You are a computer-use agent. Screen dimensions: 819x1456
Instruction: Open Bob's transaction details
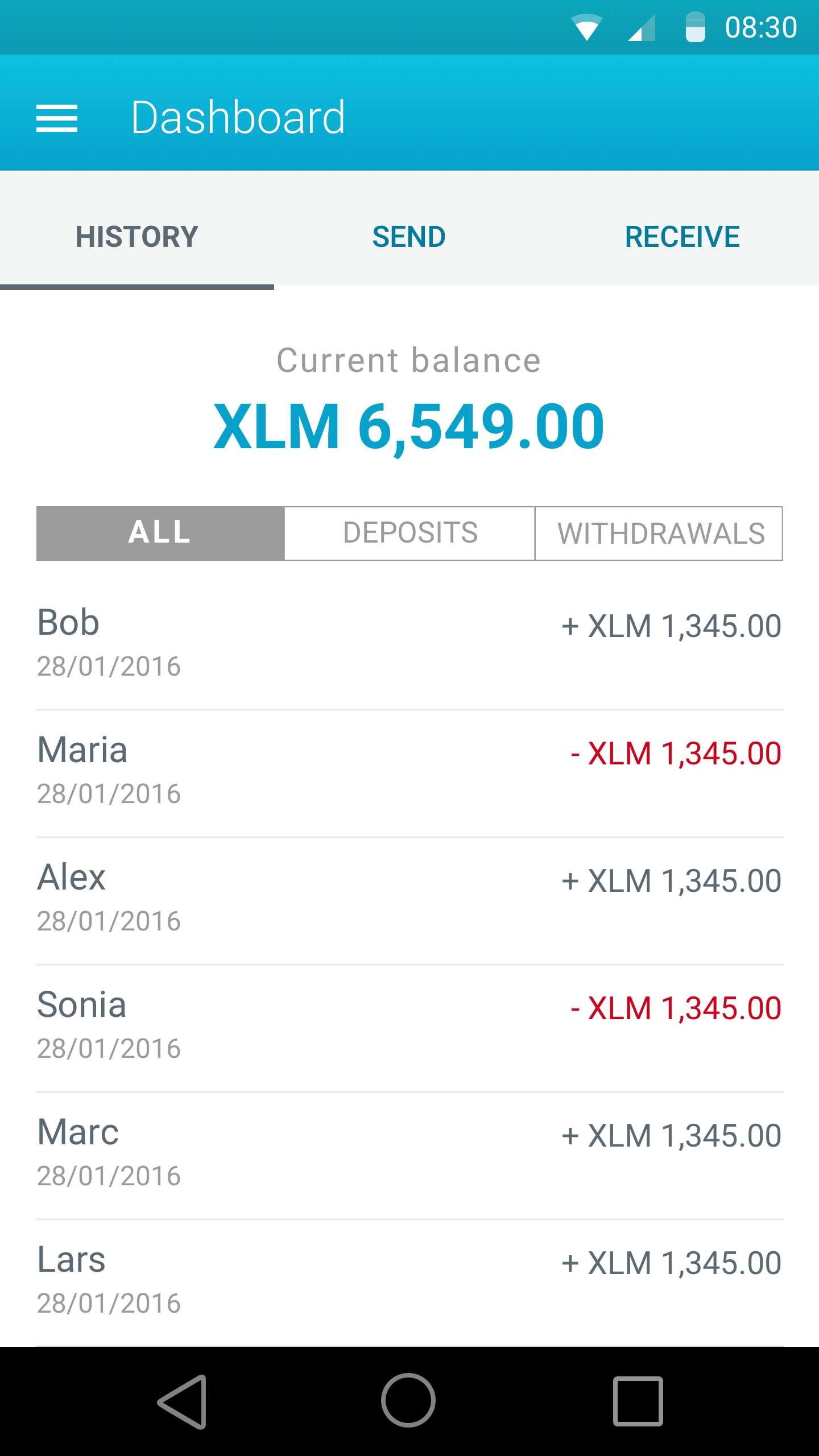[409, 644]
